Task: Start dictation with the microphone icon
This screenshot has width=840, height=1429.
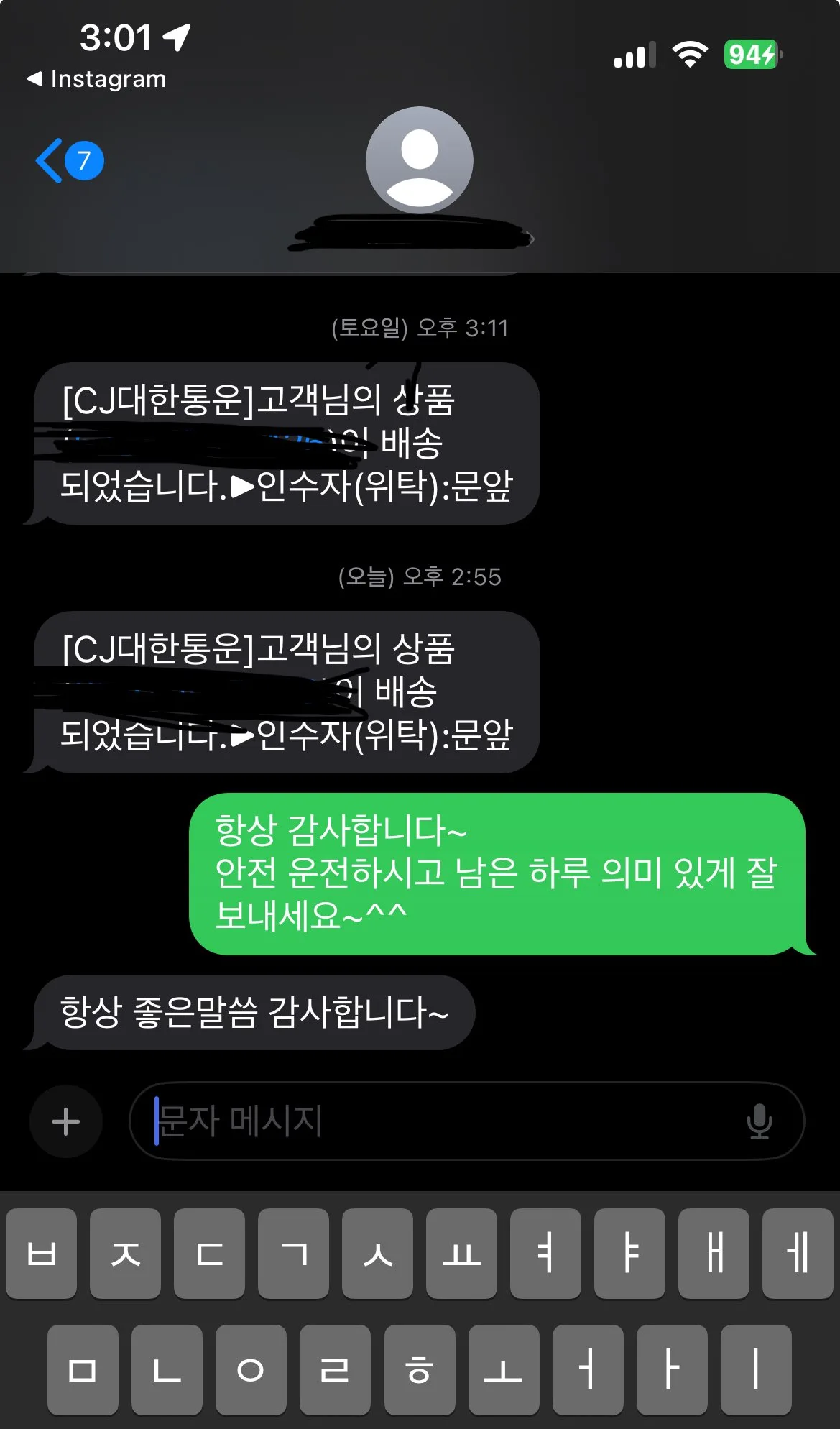Action: click(760, 1121)
